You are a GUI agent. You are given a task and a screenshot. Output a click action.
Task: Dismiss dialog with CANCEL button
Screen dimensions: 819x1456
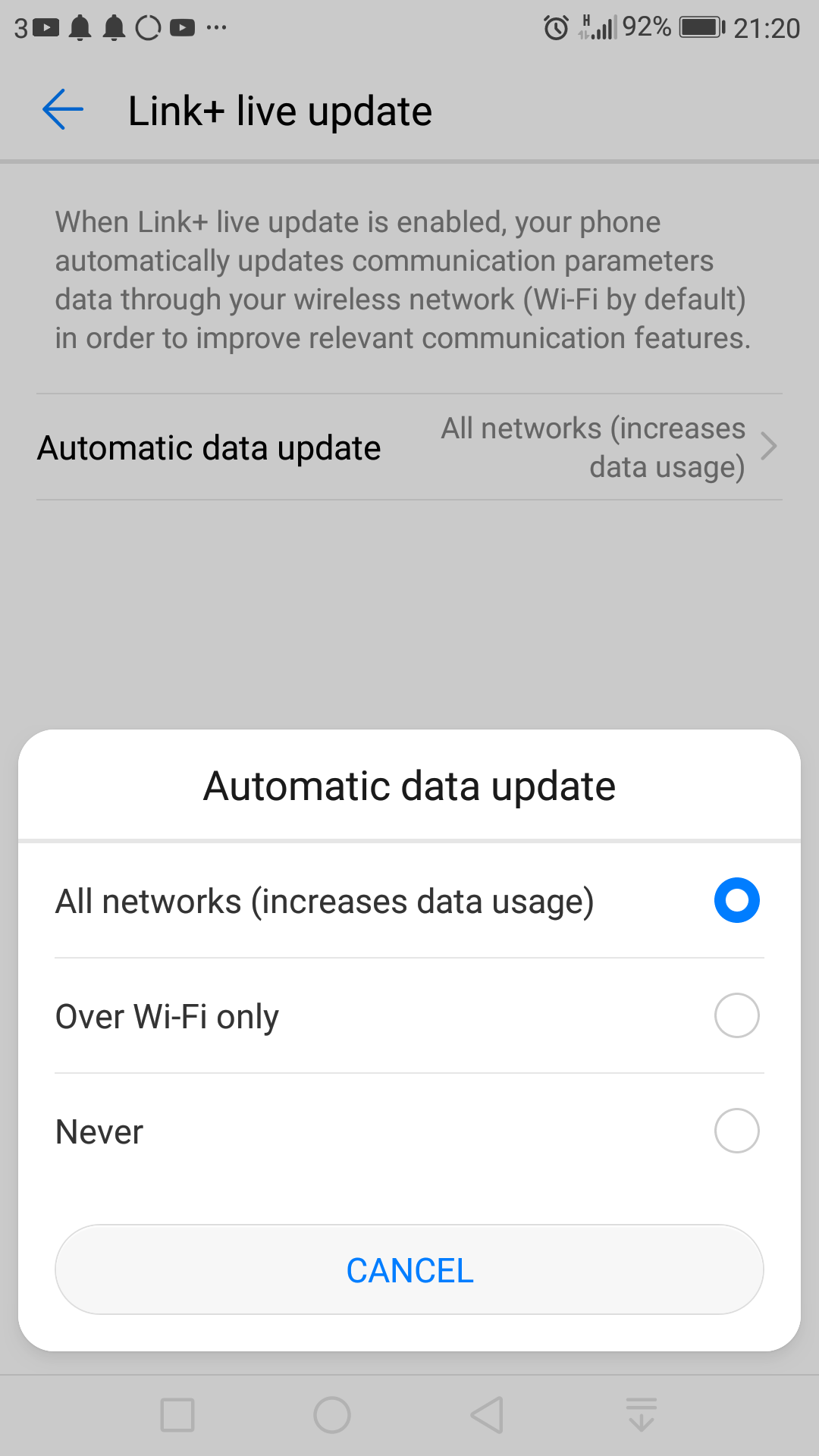[x=409, y=1269]
